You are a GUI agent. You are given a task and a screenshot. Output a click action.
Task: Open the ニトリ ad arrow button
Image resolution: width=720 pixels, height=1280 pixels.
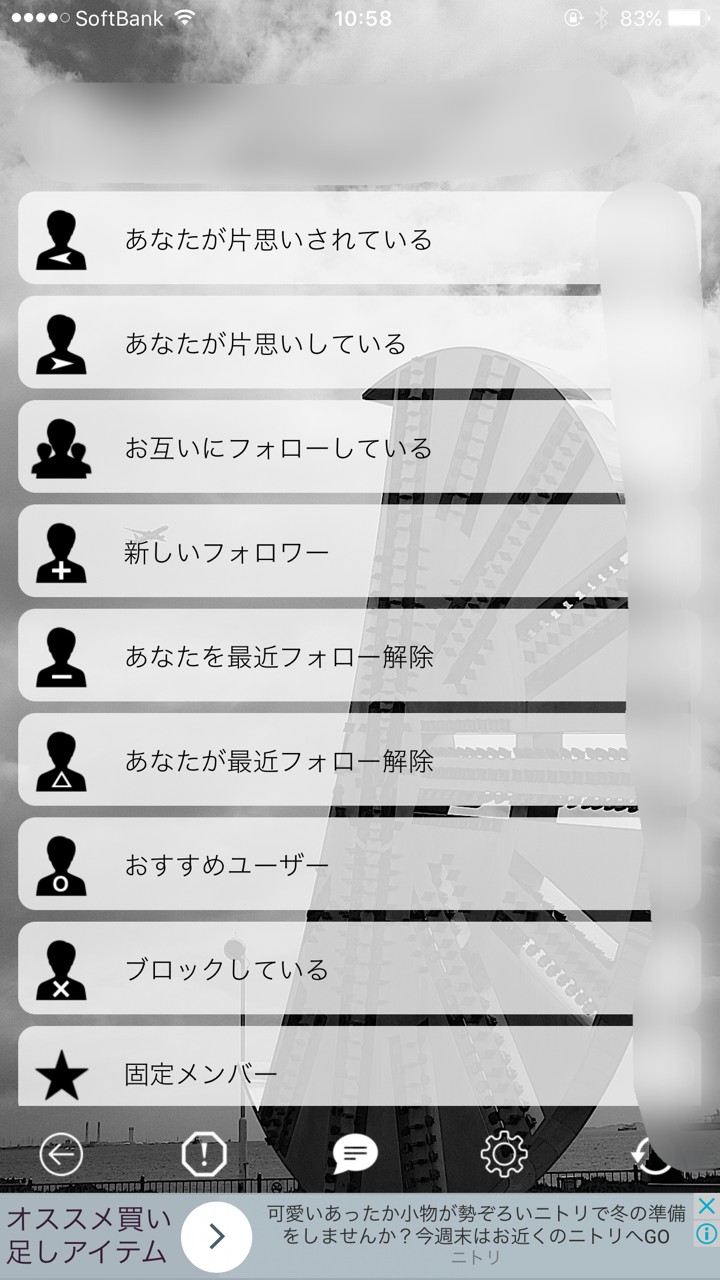(217, 1237)
